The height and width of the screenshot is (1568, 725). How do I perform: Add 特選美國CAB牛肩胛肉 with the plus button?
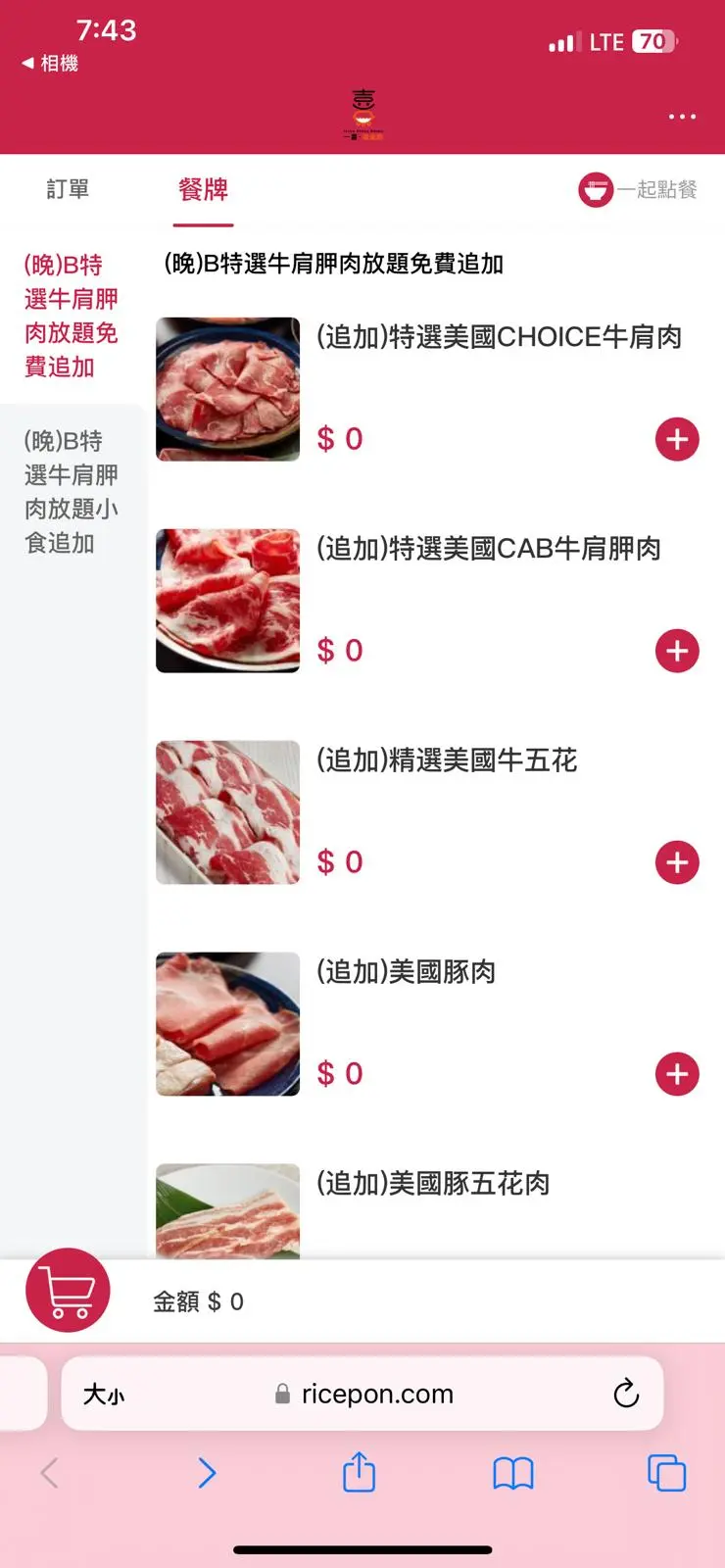point(677,651)
